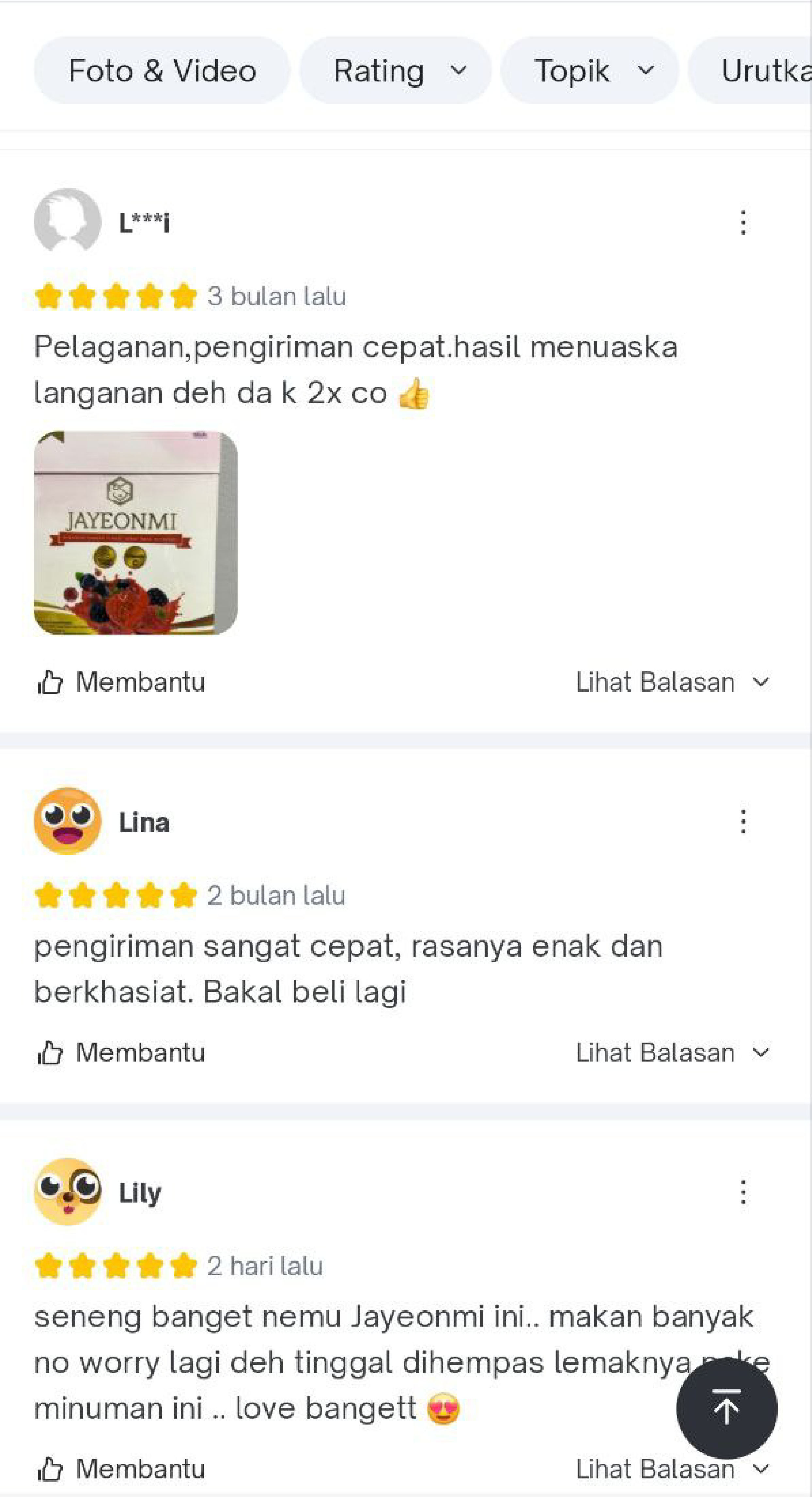Open the Topik filter dropdown

coord(589,71)
